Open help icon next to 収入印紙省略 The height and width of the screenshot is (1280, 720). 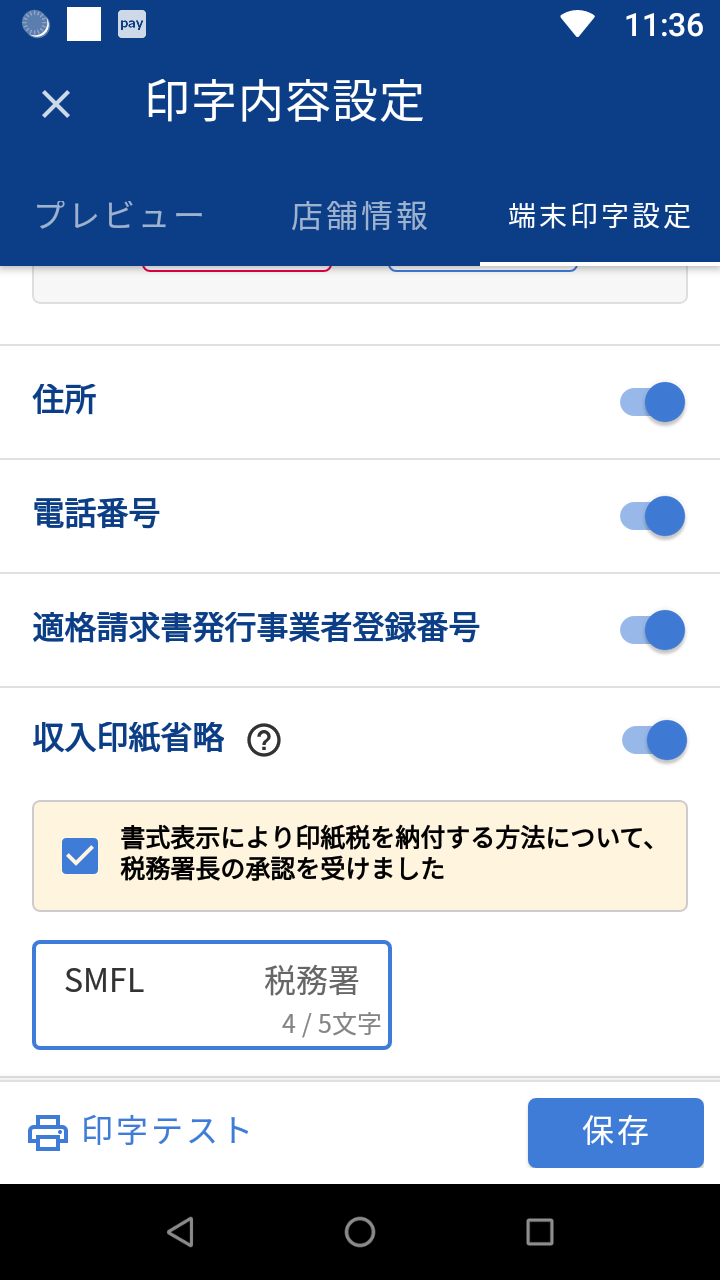click(264, 741)
